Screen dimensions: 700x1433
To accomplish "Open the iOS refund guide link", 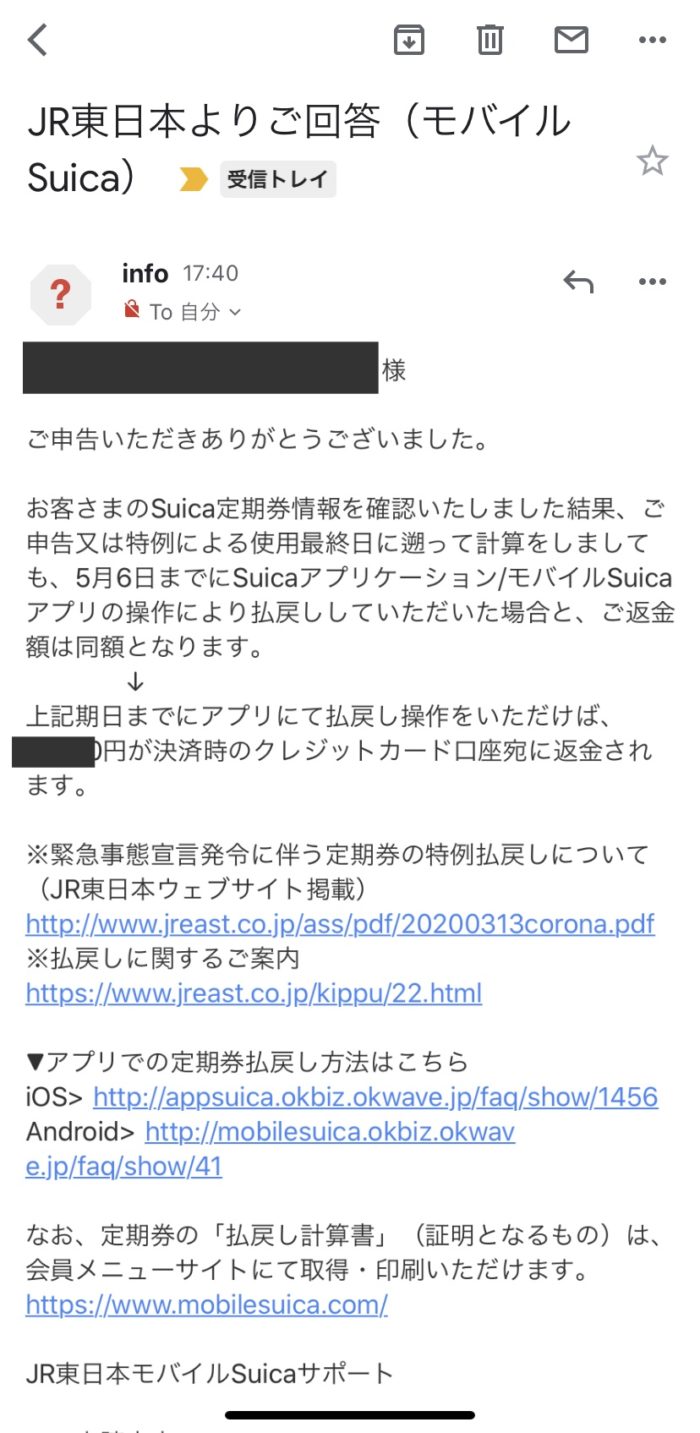I will [x=375, y=1097].
